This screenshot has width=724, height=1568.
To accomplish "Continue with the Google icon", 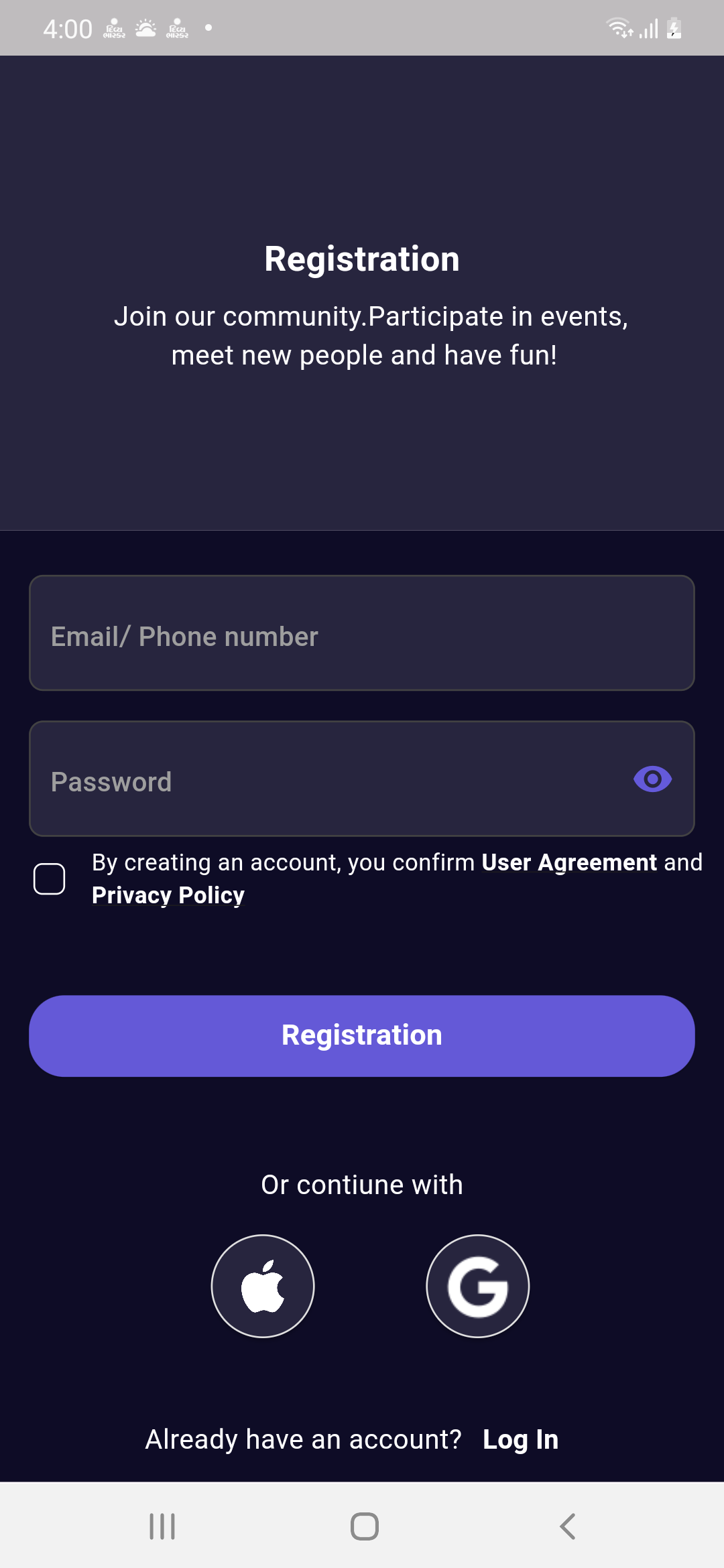I will [477, 1286].
